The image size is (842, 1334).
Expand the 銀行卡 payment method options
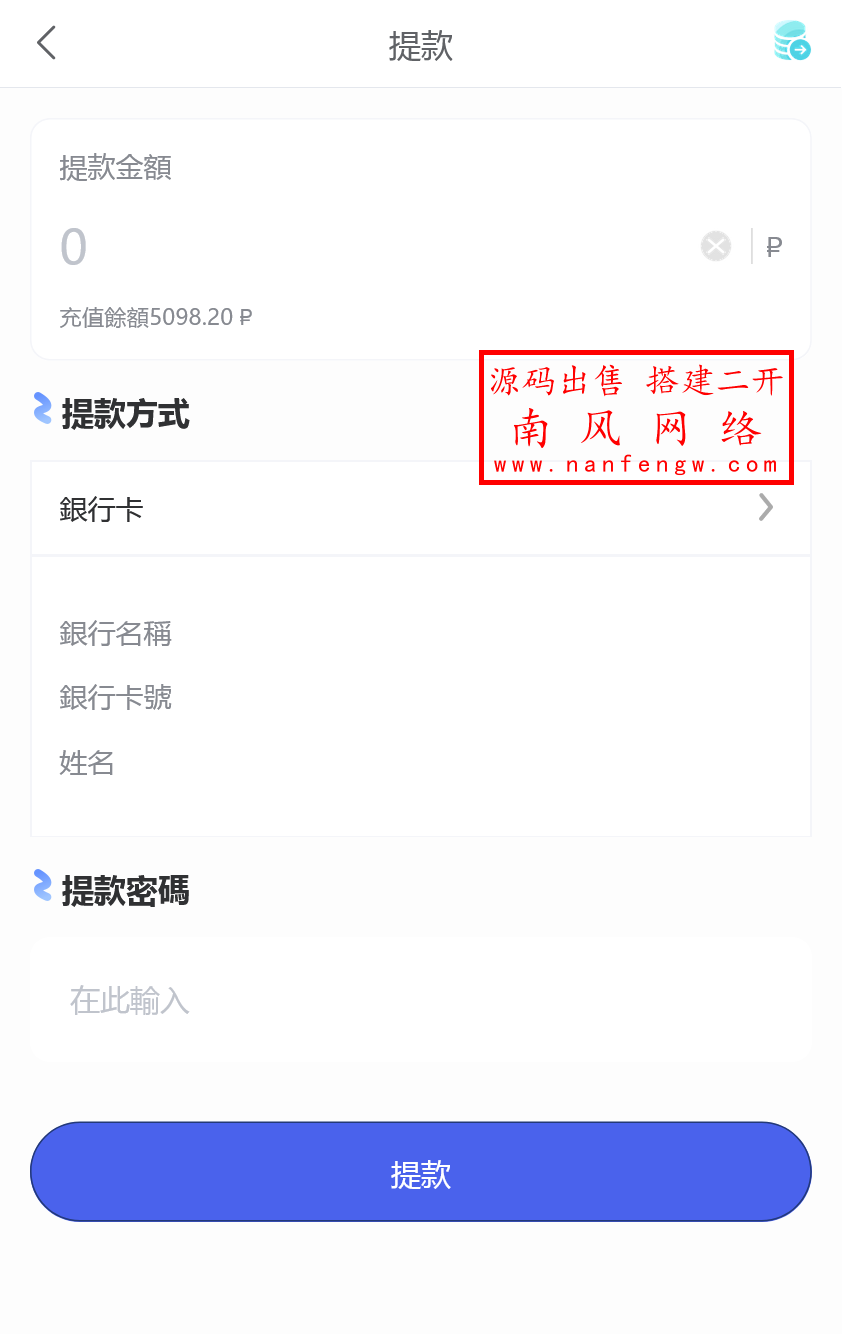(420, 509)
